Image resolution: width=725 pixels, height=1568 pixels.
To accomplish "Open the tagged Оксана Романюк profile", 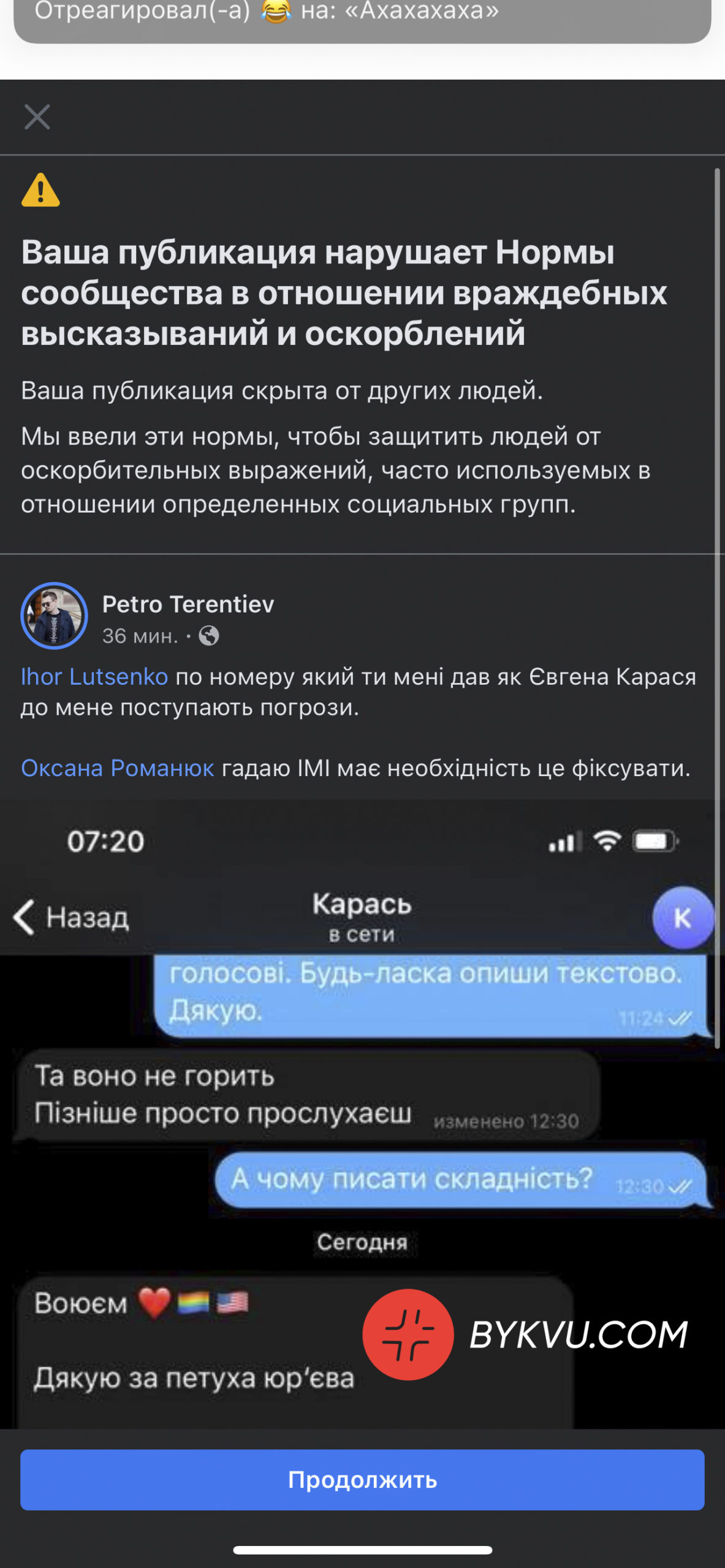I will coord(118,768).
